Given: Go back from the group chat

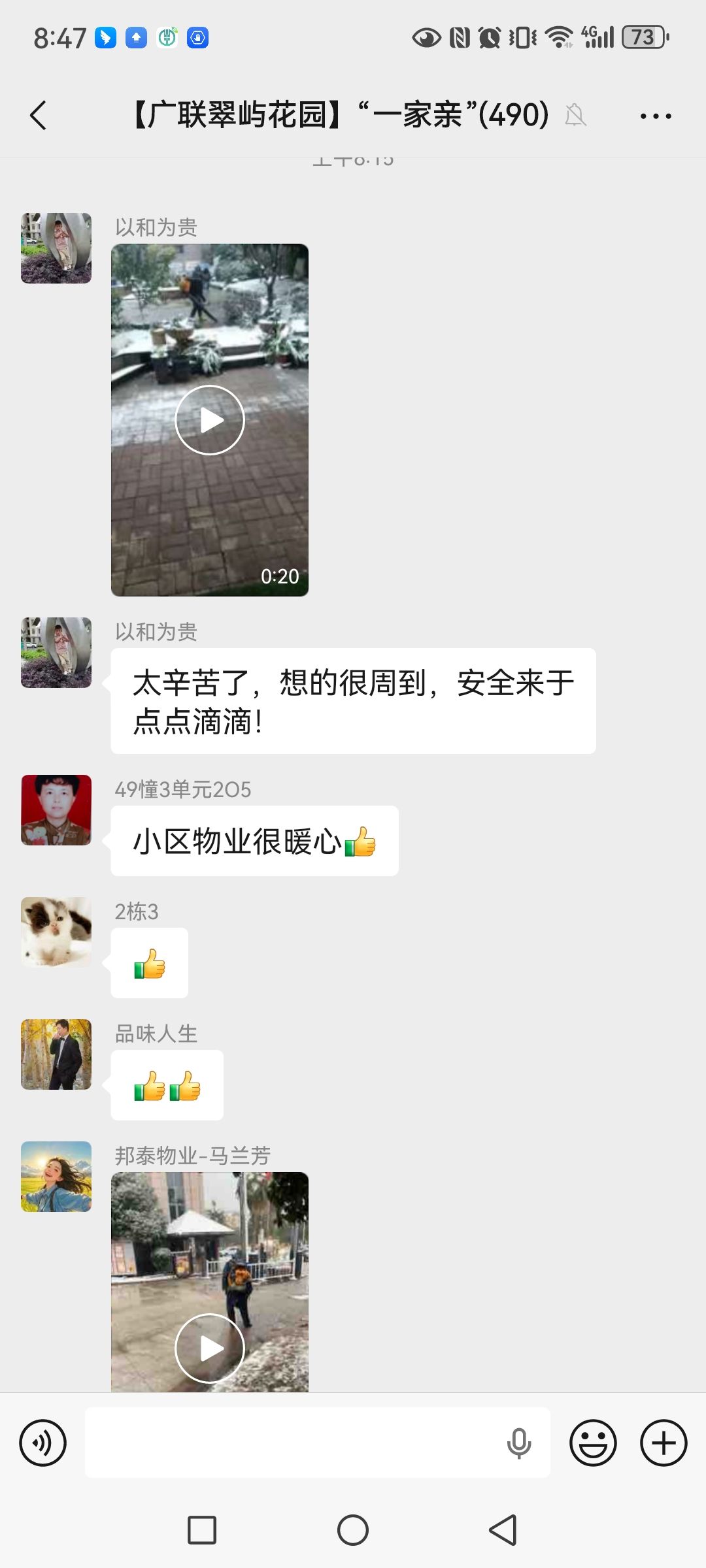Looking at the screenshot, I should pos(38,116).
